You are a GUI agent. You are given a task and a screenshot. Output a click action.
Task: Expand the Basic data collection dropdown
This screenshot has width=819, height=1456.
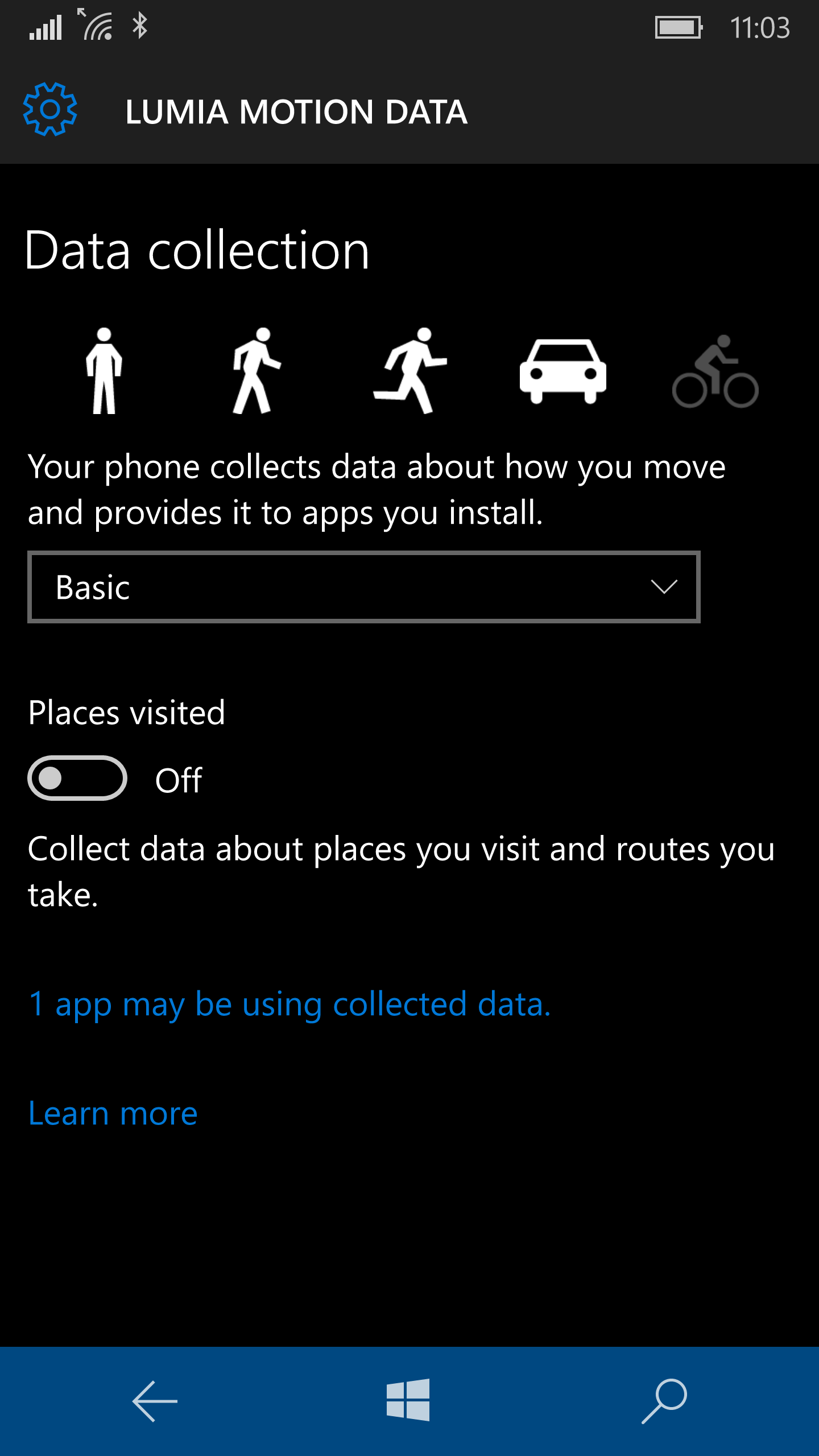click(x=363, y=587)
